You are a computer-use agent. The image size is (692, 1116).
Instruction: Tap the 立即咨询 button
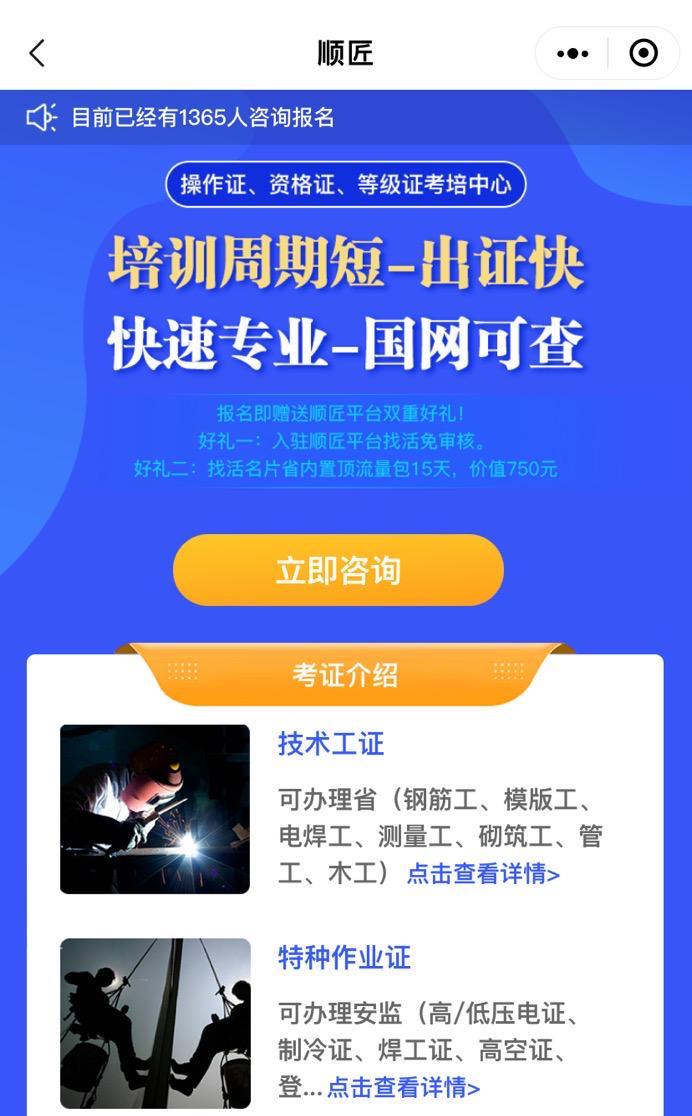(x=338, y=570)
